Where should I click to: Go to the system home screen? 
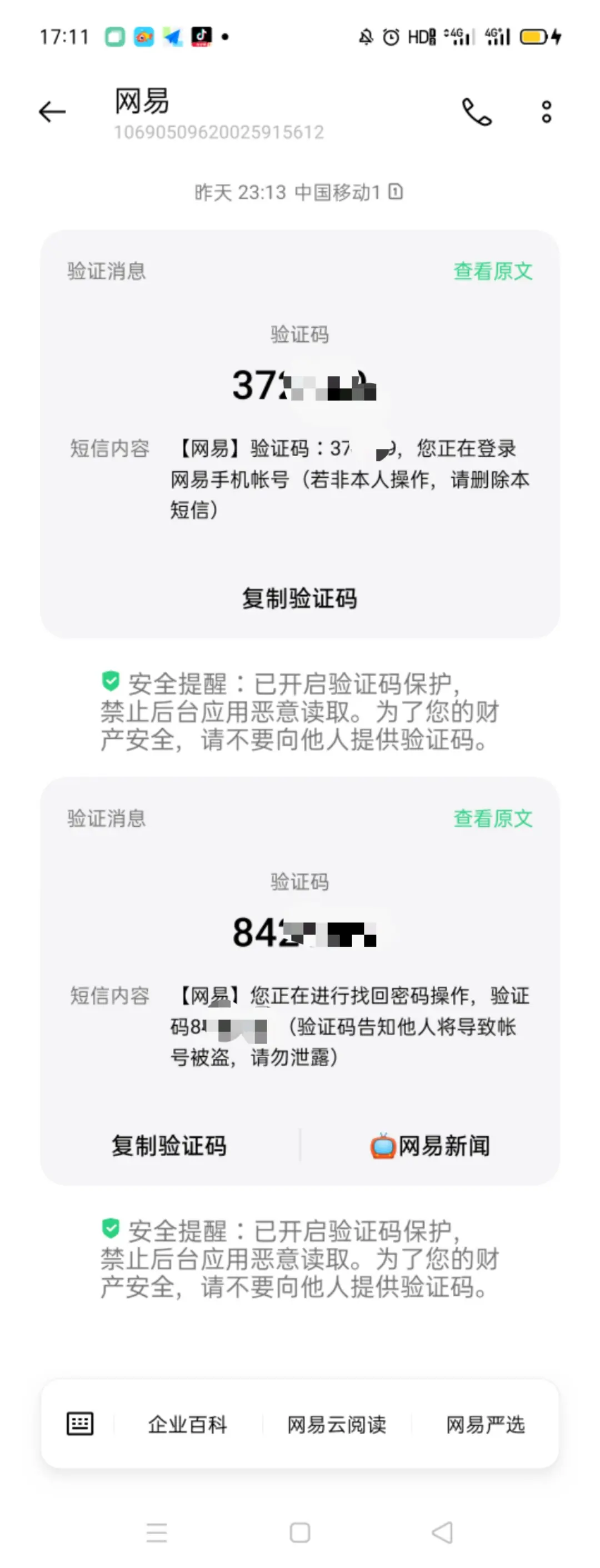(x=299, y=1532)
